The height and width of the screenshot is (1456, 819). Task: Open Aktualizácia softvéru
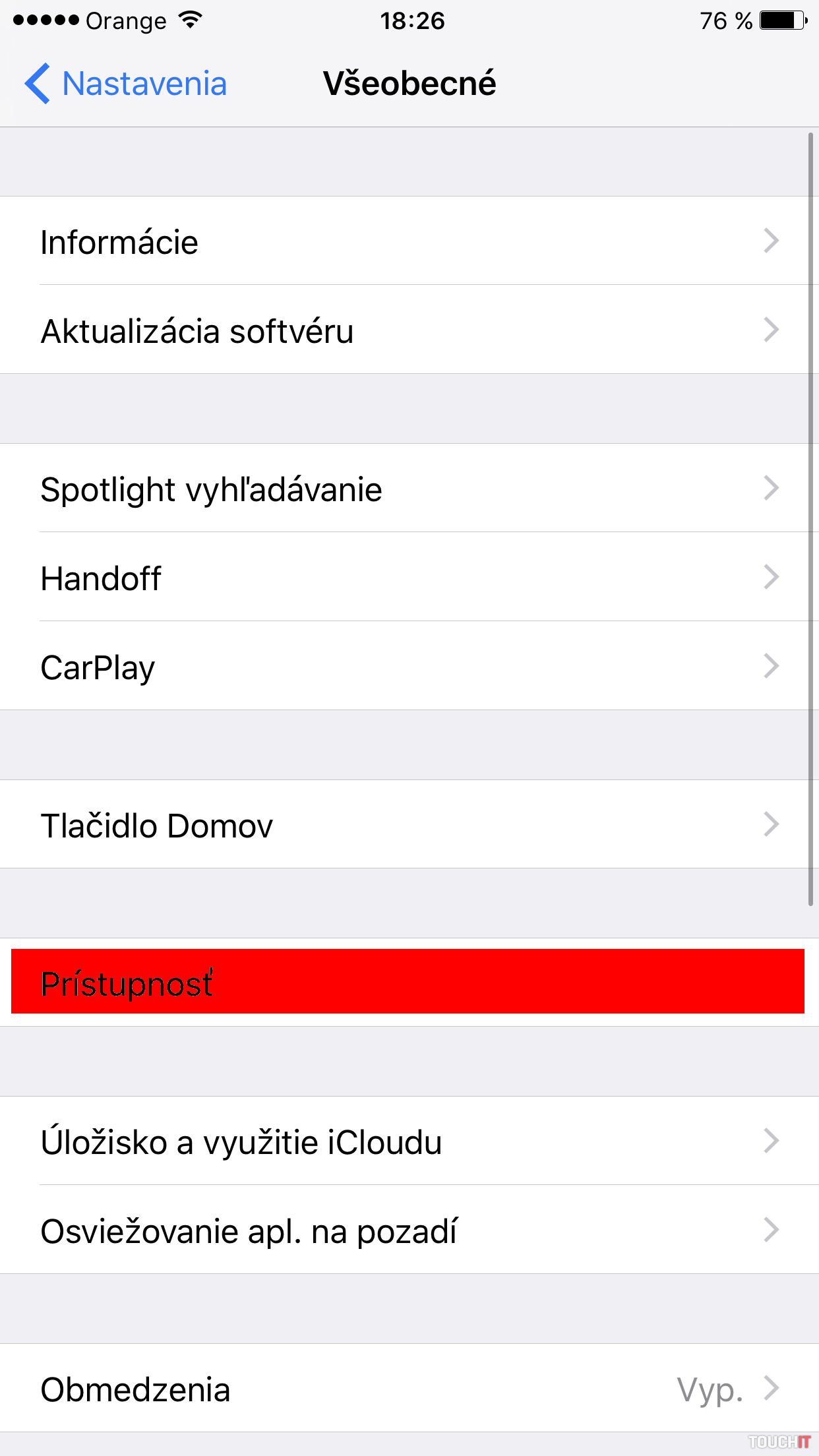pos(409,330)
